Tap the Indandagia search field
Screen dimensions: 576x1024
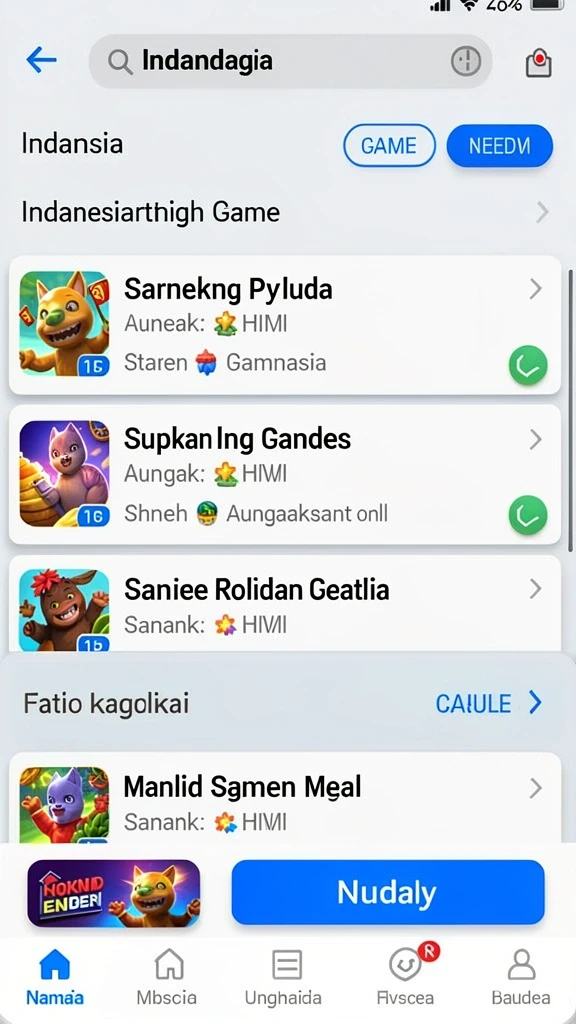click(x=290, y=61)
